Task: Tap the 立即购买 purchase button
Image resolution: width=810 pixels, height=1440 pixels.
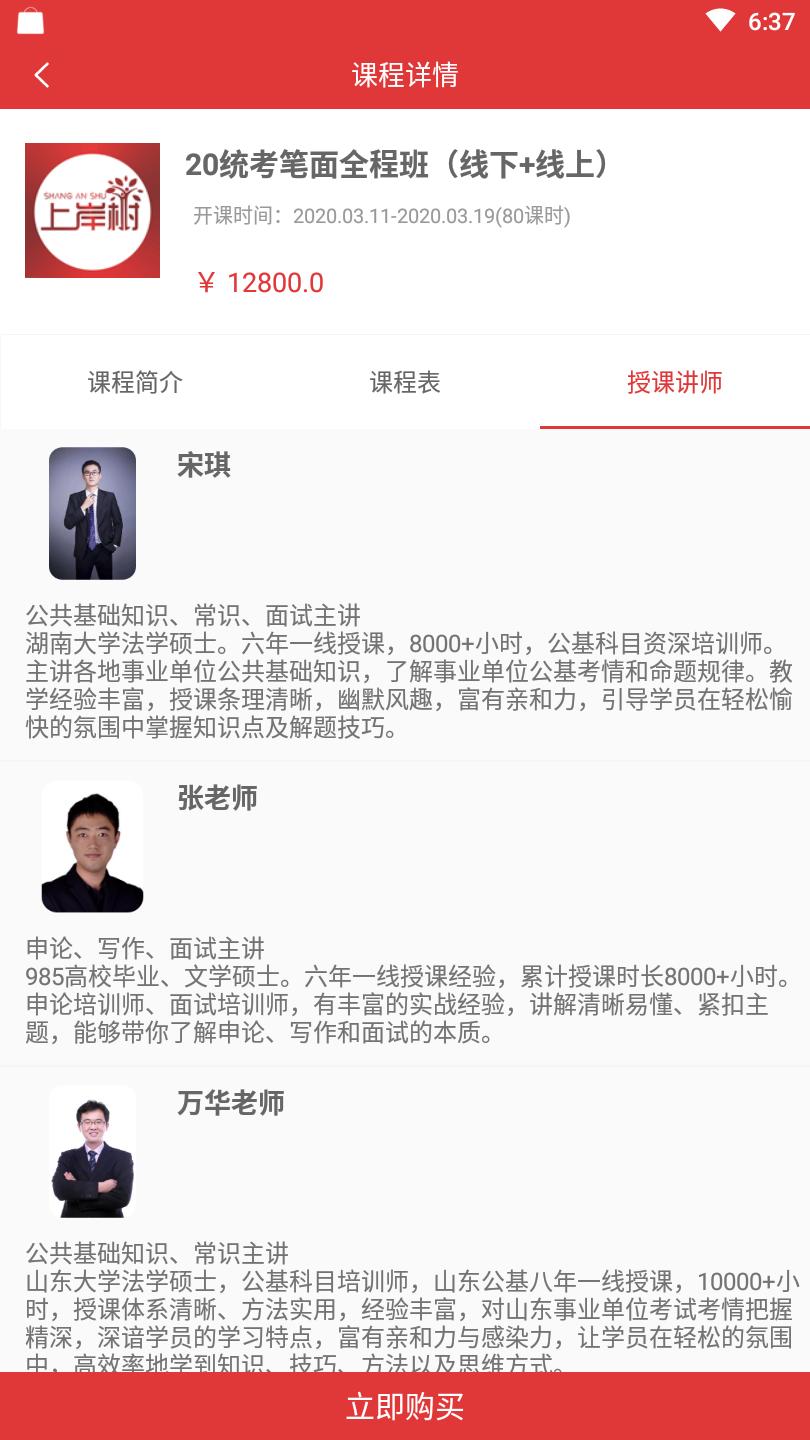Action: (405, 1410)
